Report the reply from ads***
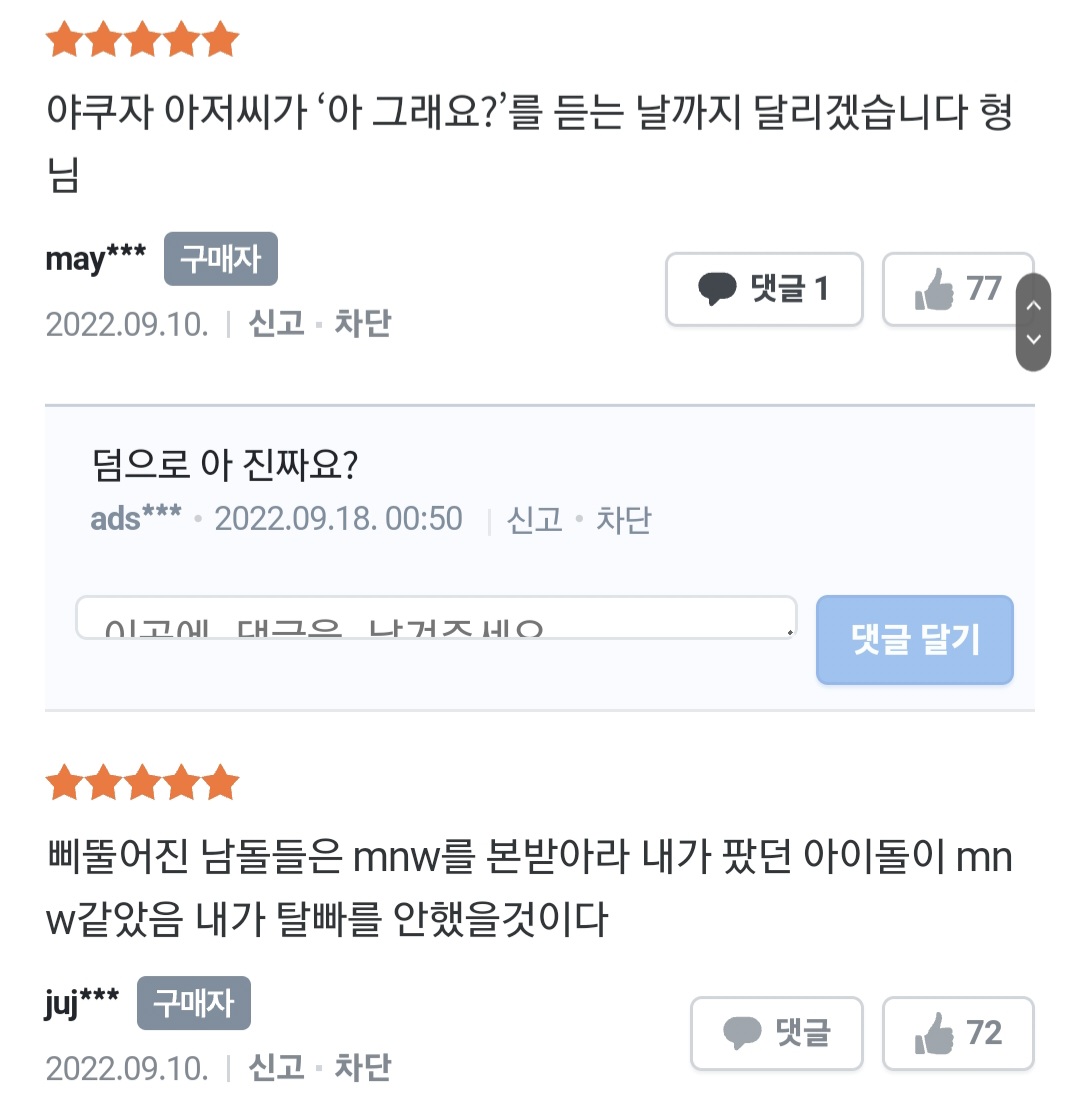 (x=535, y=520)
